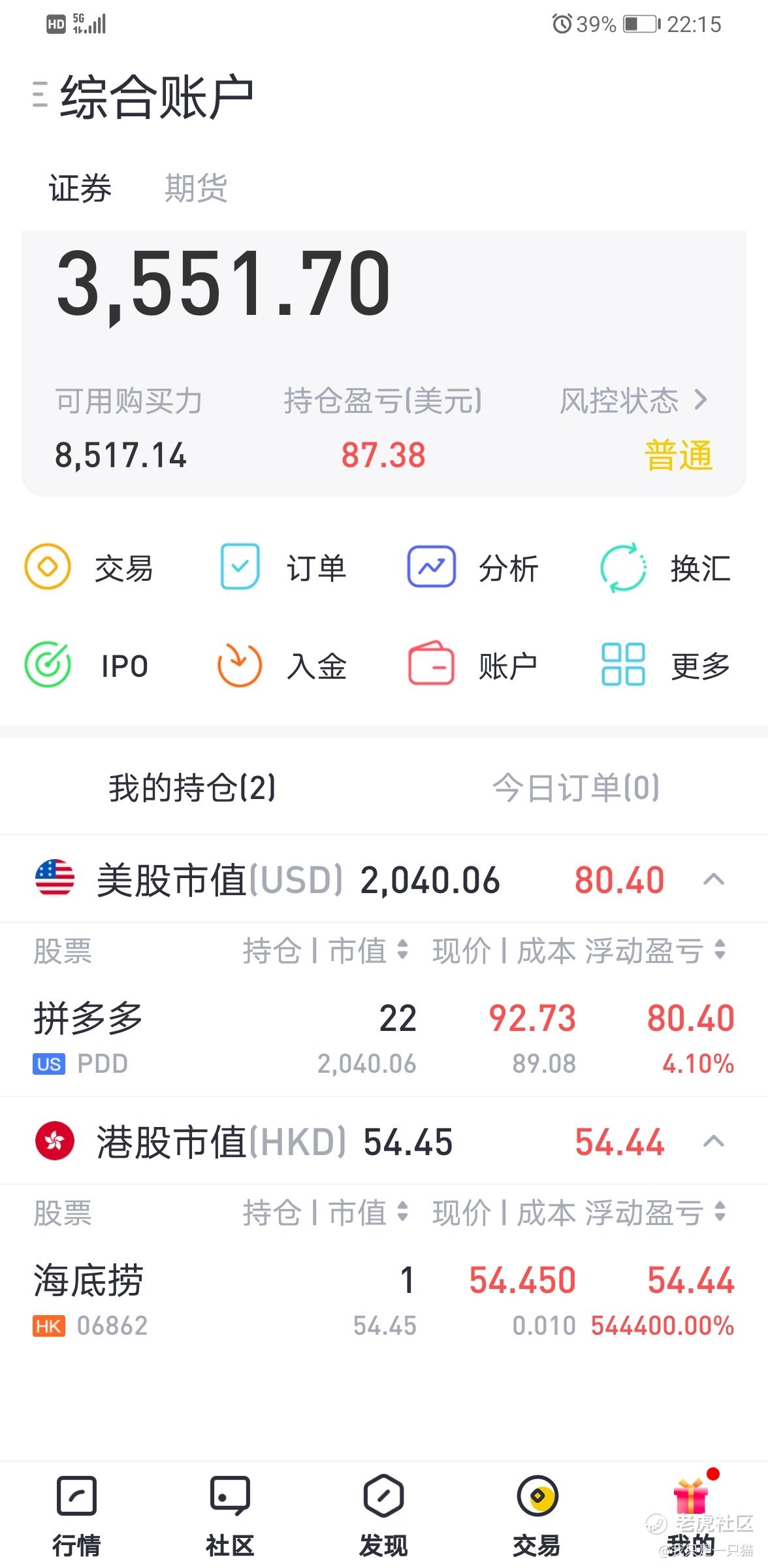
Task: Collapse the 港股市值 section
Action: click(x=714, y=1141)
